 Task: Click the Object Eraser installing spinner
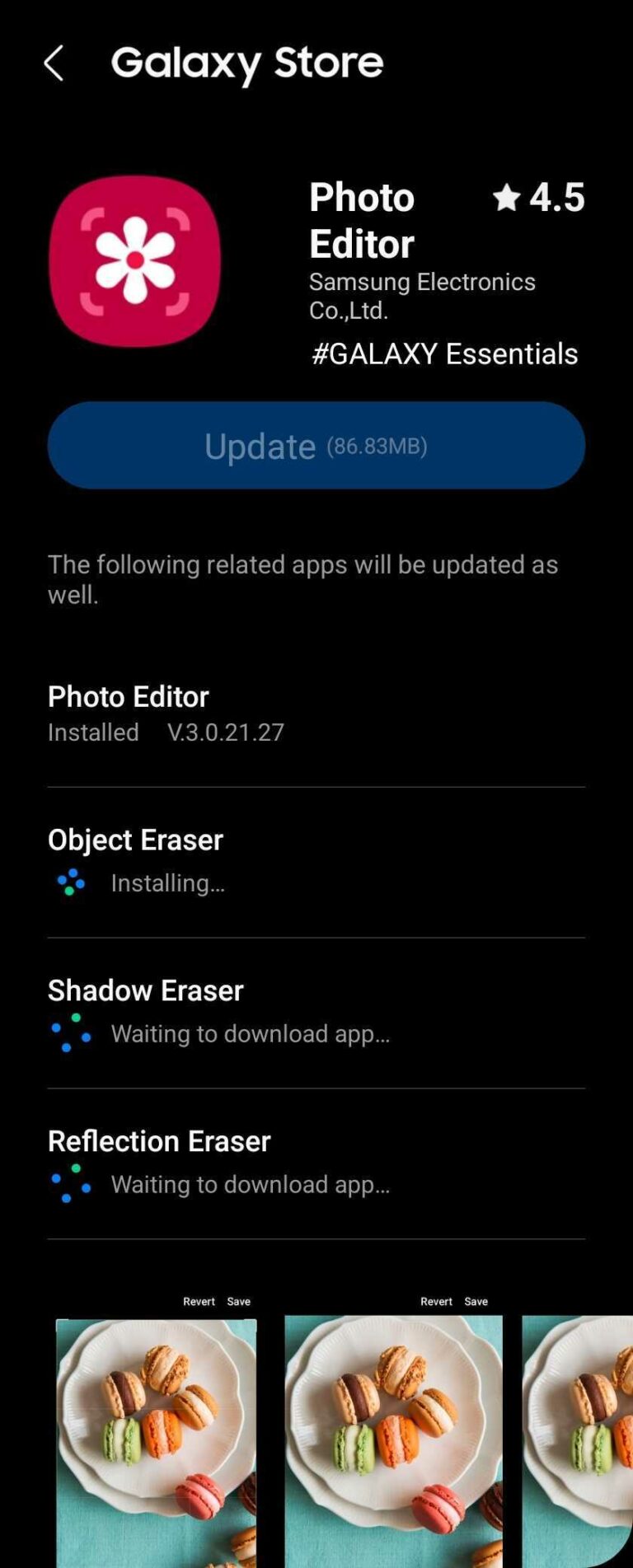pyautogui.click(x=69, y=882)
